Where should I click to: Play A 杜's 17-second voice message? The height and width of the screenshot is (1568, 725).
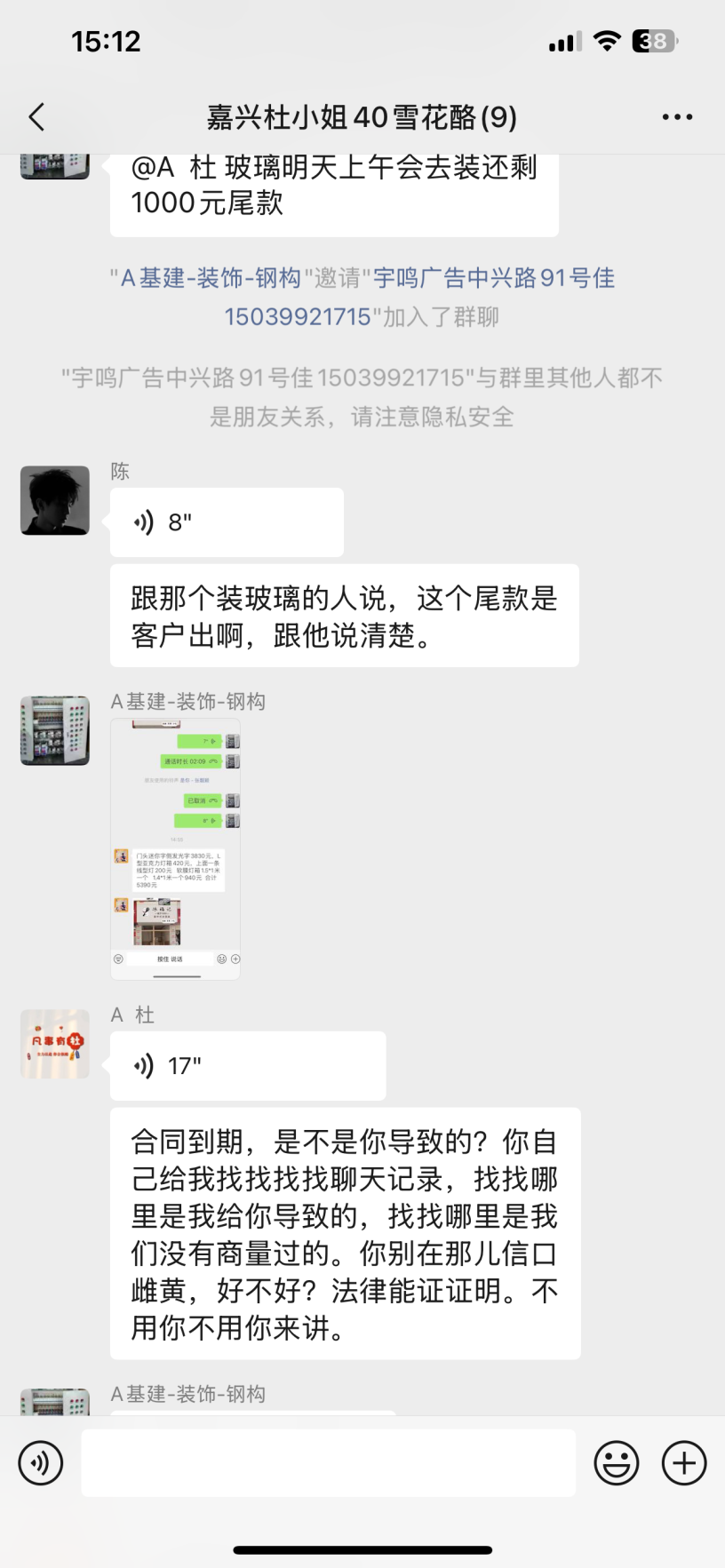[x=247, y=1065]
